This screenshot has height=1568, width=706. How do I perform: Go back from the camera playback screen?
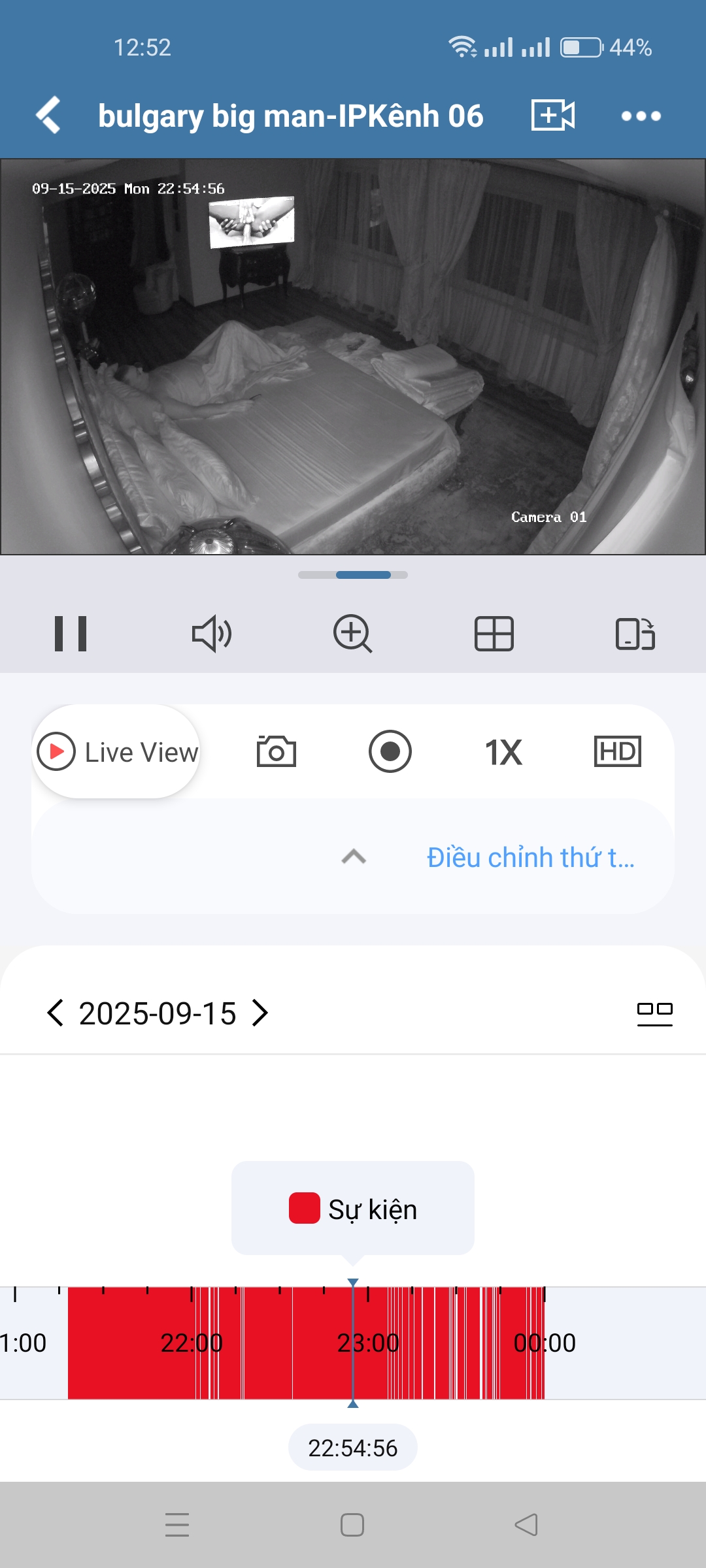pos(49,116)
